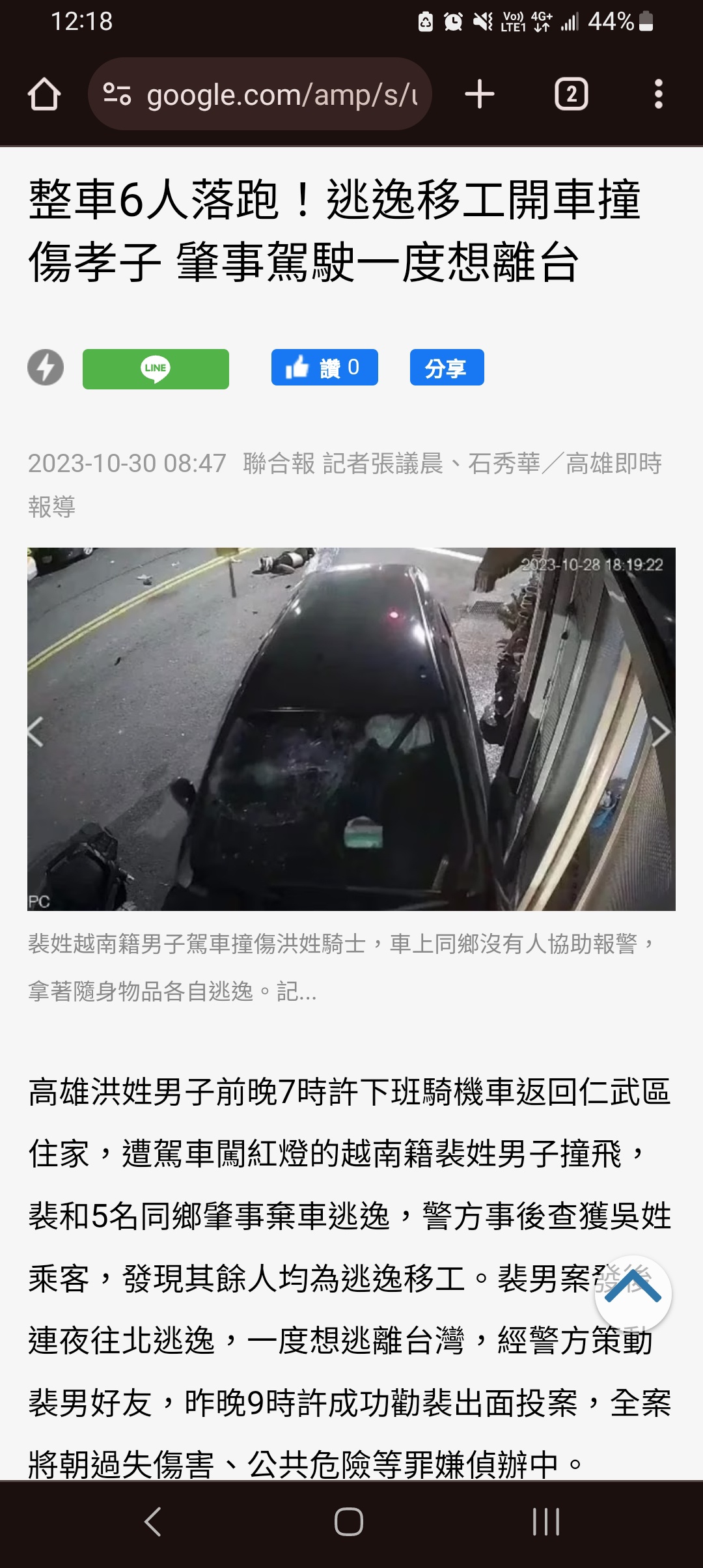Open the tab switcher showing 2 tabs
Viewport: 703px width, 1568px height.
click(x=571, y=94)
